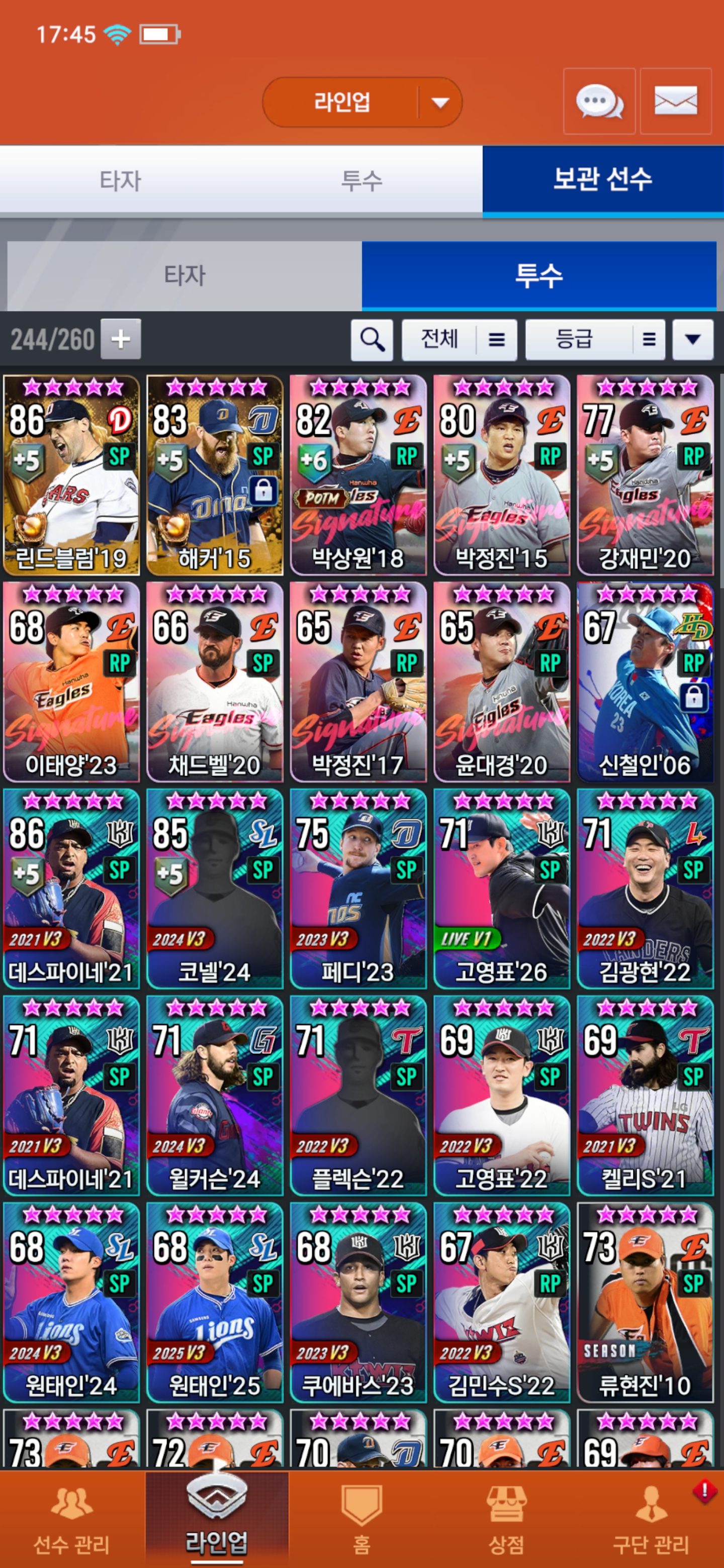724x1568 pixels.
Task: Open the 상점 shop tab
Action: [506, 1519]
